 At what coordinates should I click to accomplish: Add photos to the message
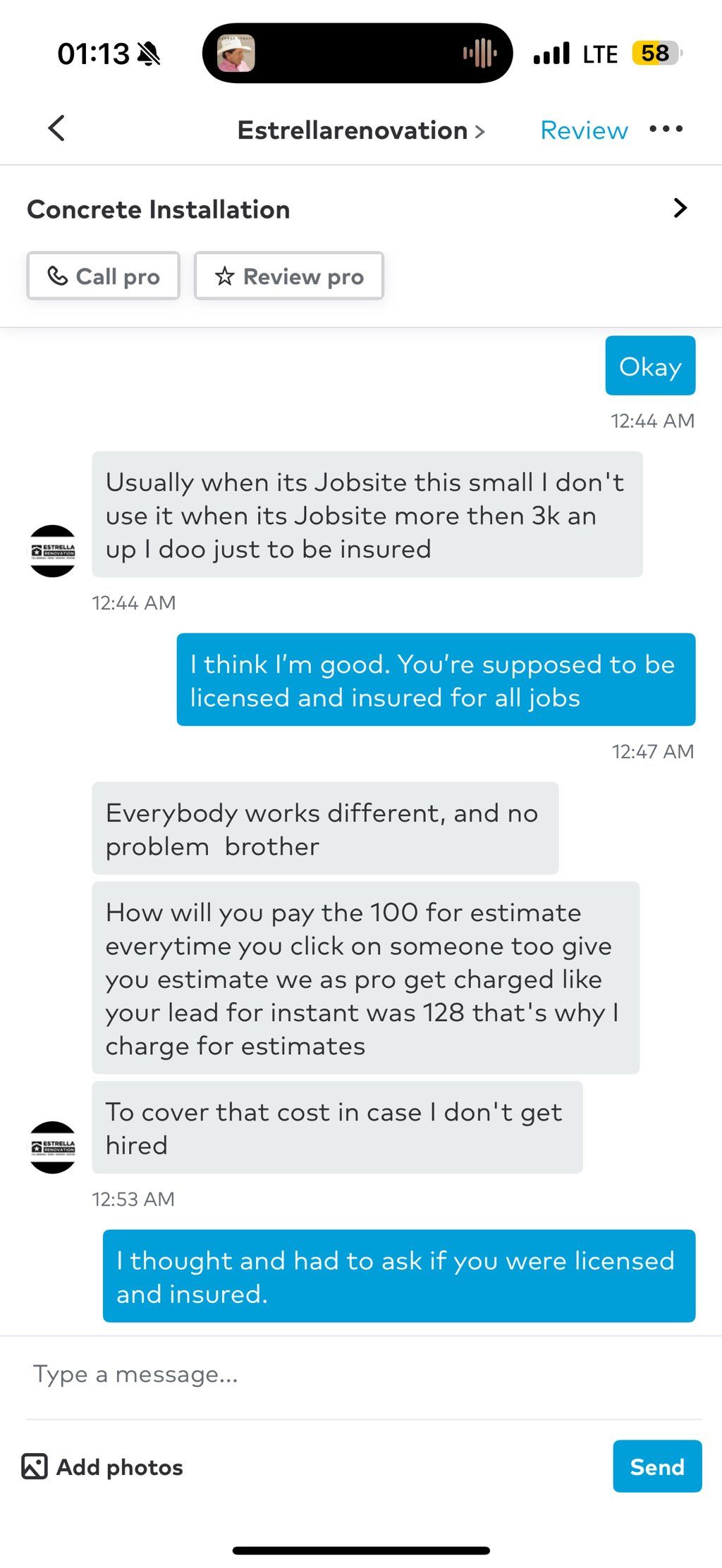pos(103,1467)
